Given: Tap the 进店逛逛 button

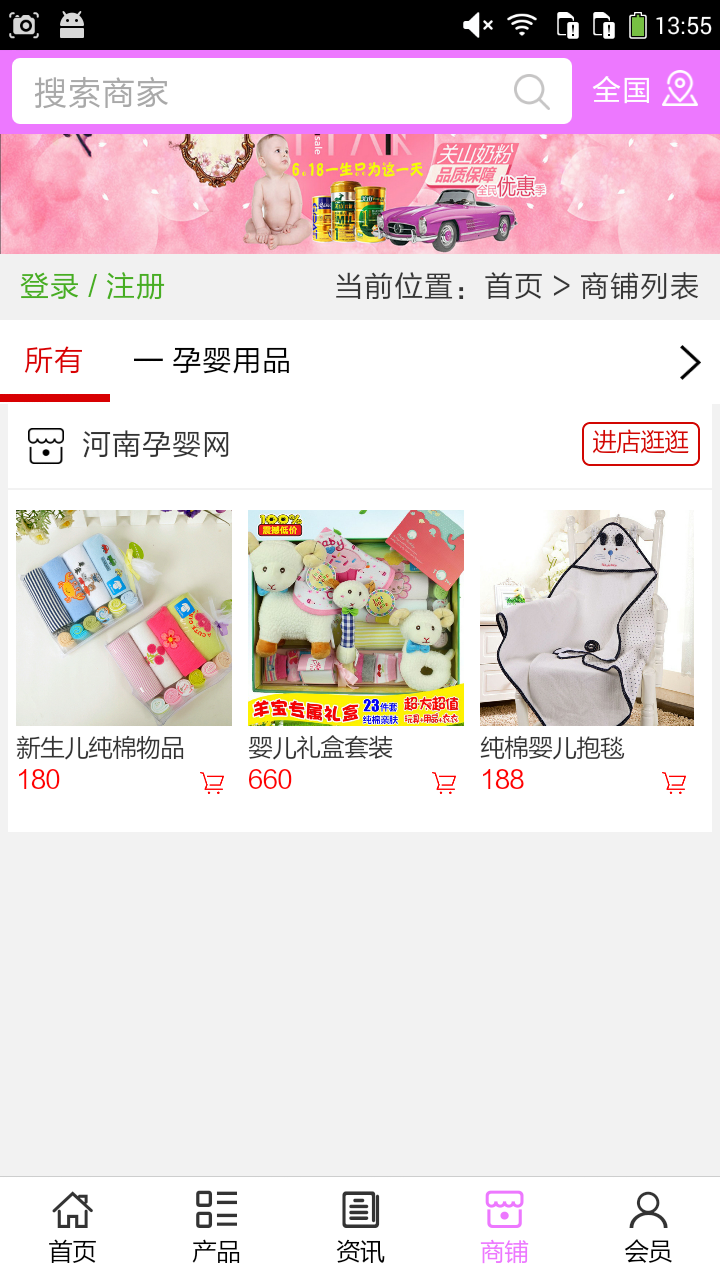Looking at the screenshot, I should 640,444.
